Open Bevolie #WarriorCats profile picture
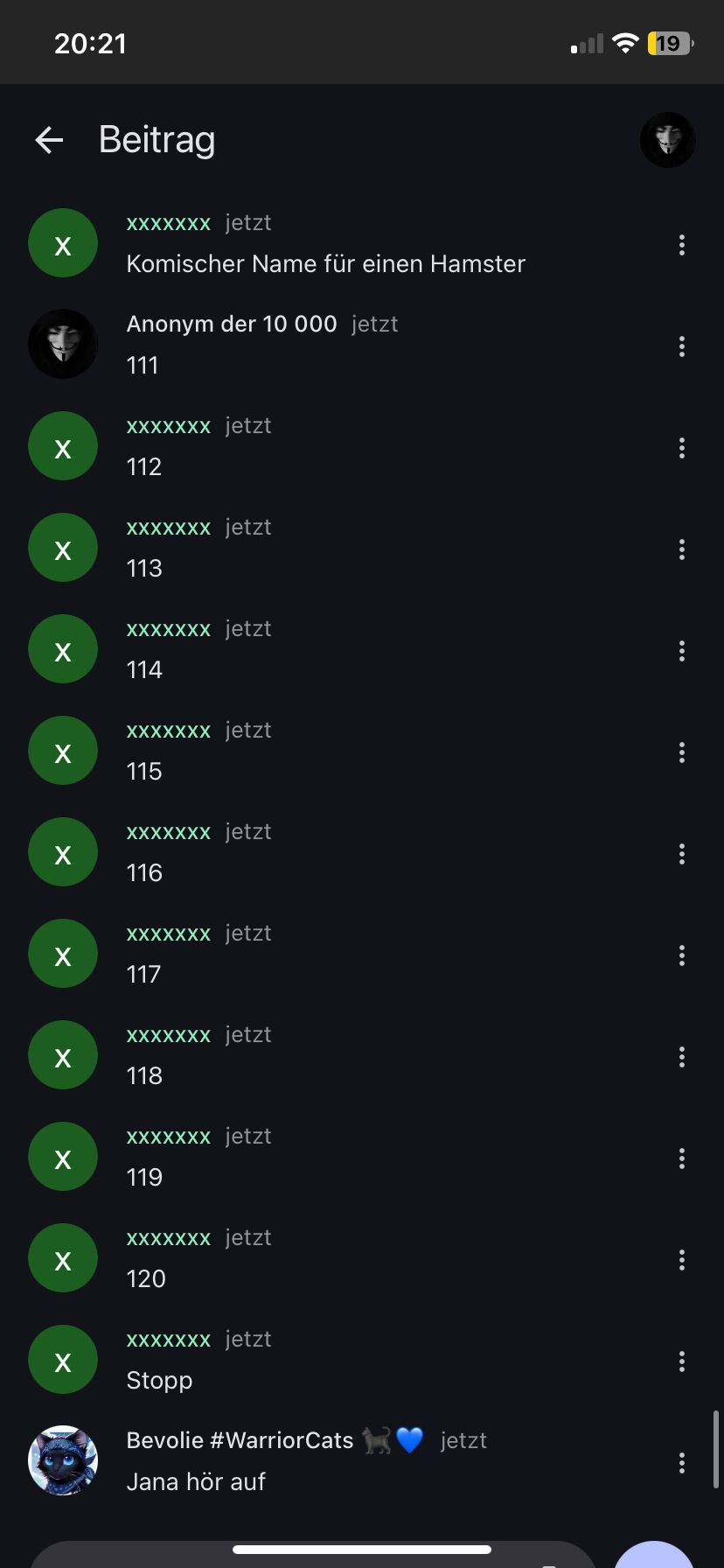This screenshot has height=1568, width=724. 63,1460
